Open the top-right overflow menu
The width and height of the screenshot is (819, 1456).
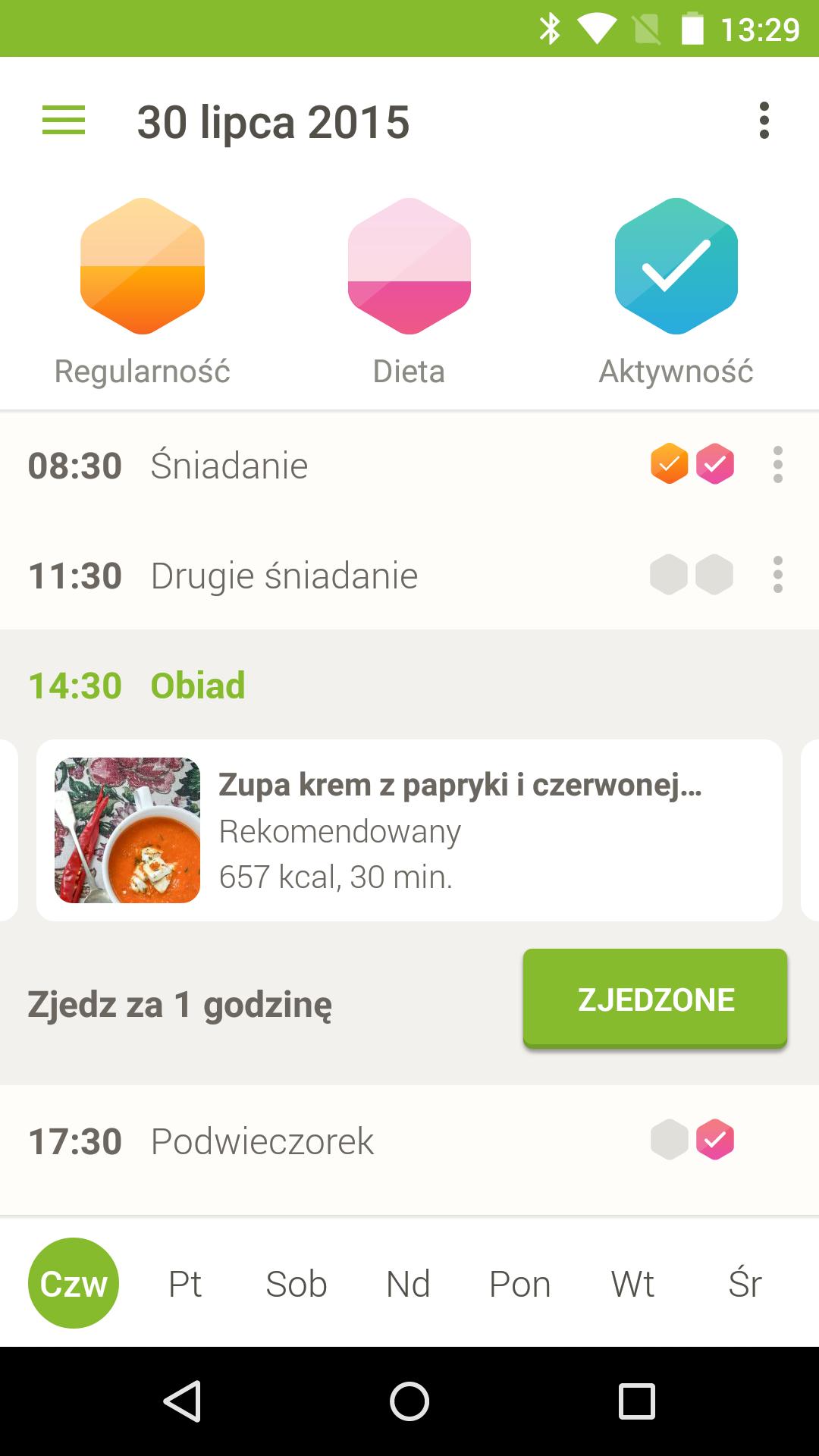pos(764,121)
